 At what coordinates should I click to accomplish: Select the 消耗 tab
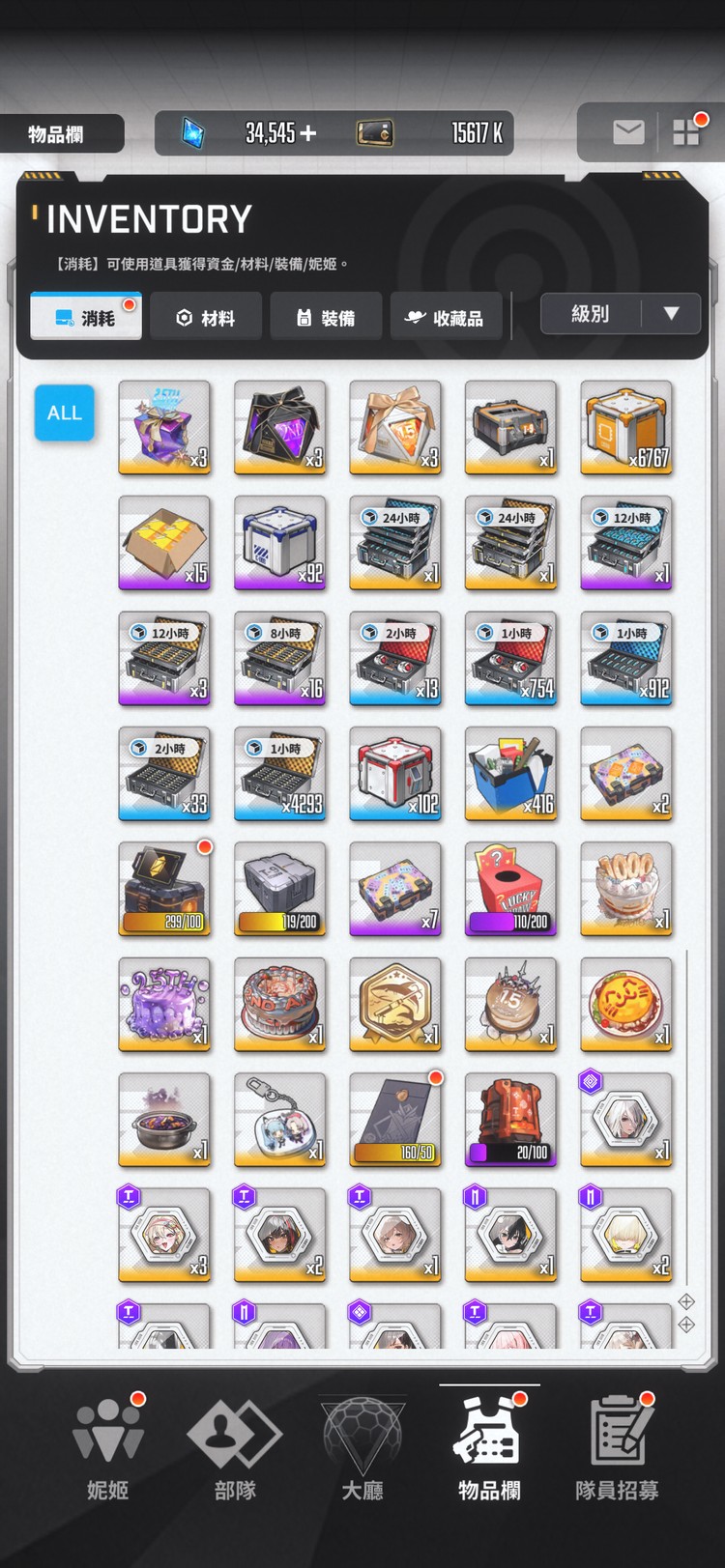point(86,318)
